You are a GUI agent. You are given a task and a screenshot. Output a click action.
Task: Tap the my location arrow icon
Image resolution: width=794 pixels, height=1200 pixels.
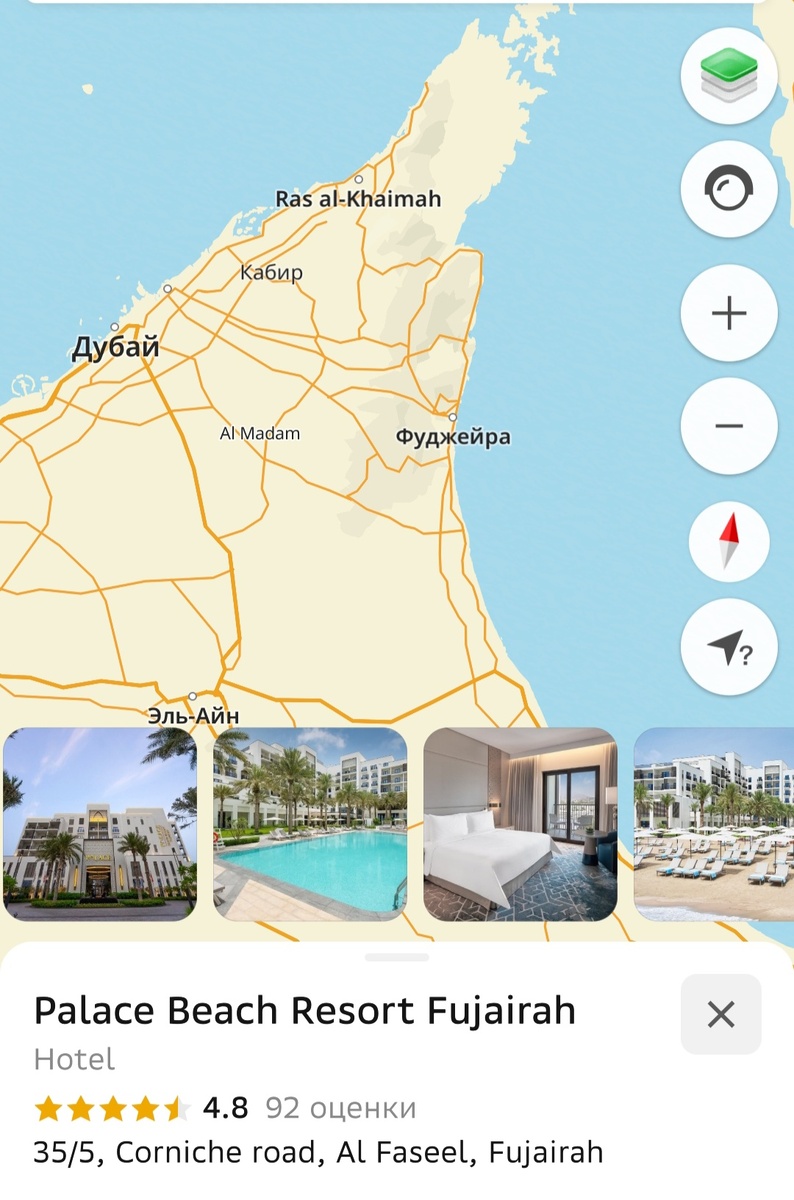click(728, 647)
